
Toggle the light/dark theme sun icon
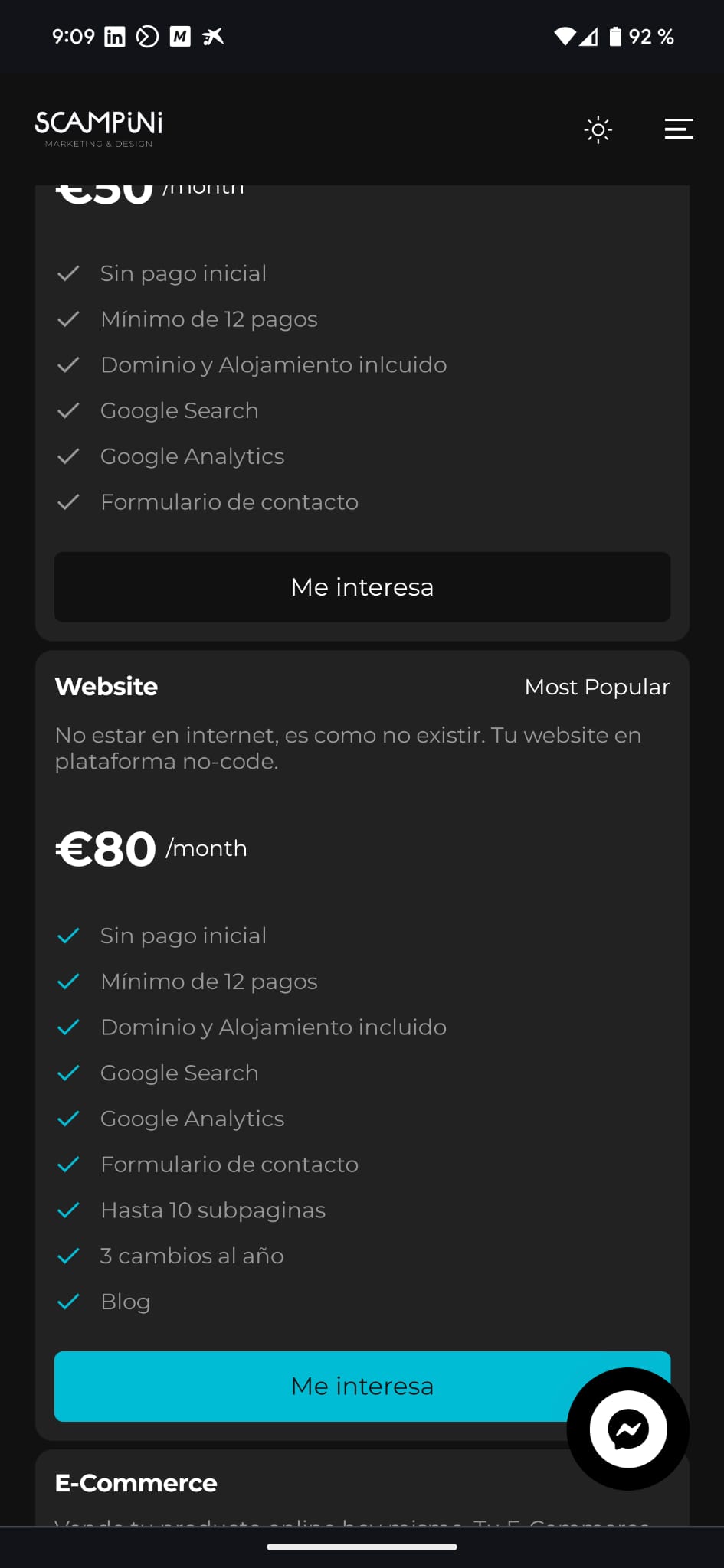(598, 129)
